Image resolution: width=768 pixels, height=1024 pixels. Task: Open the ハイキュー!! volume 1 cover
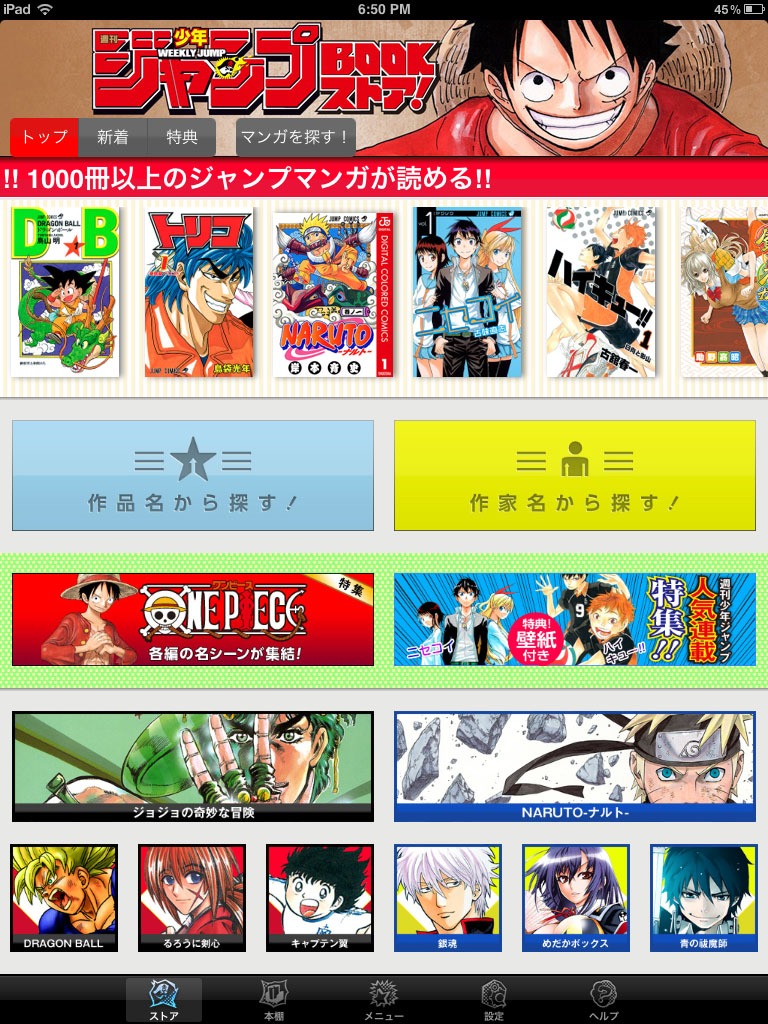[601, 292]
